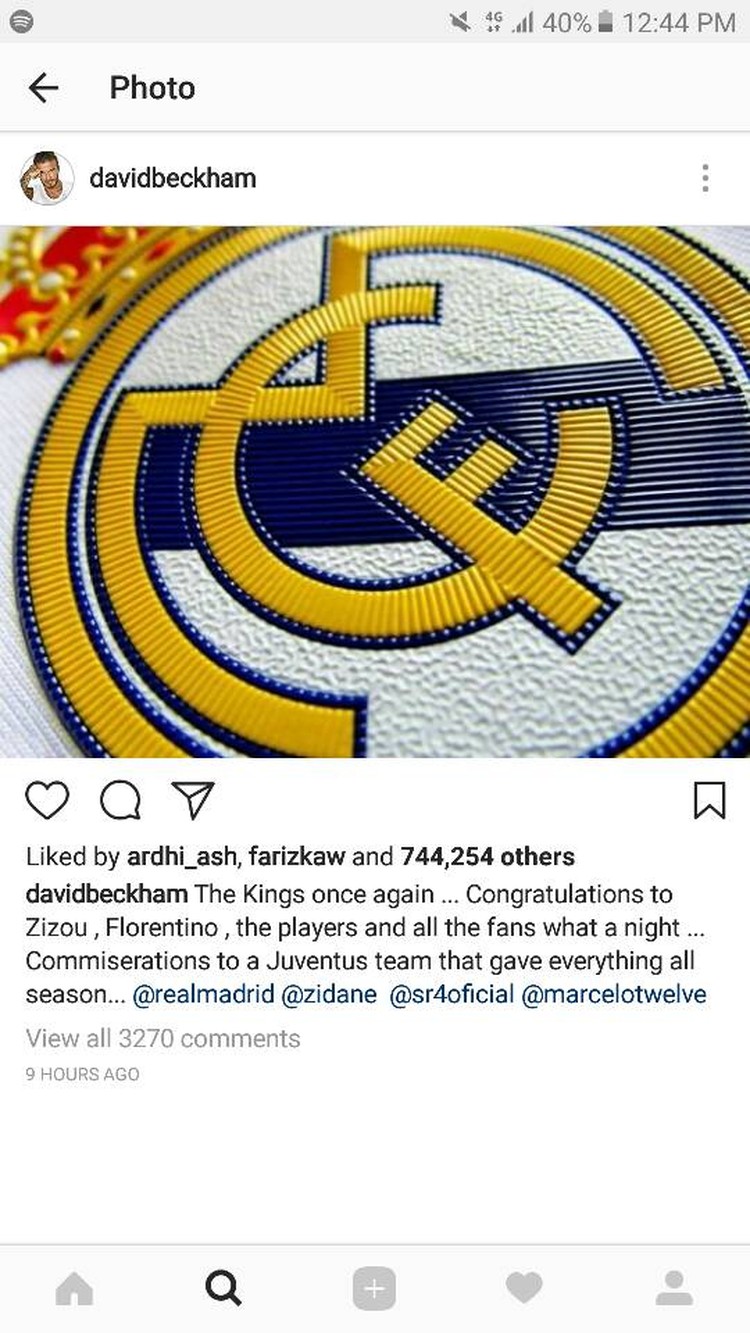Image resolution: width=750 pixels, height=1333 pixels.
Task: Open davidbeckham's profile picture
Action: coord(47,178)
